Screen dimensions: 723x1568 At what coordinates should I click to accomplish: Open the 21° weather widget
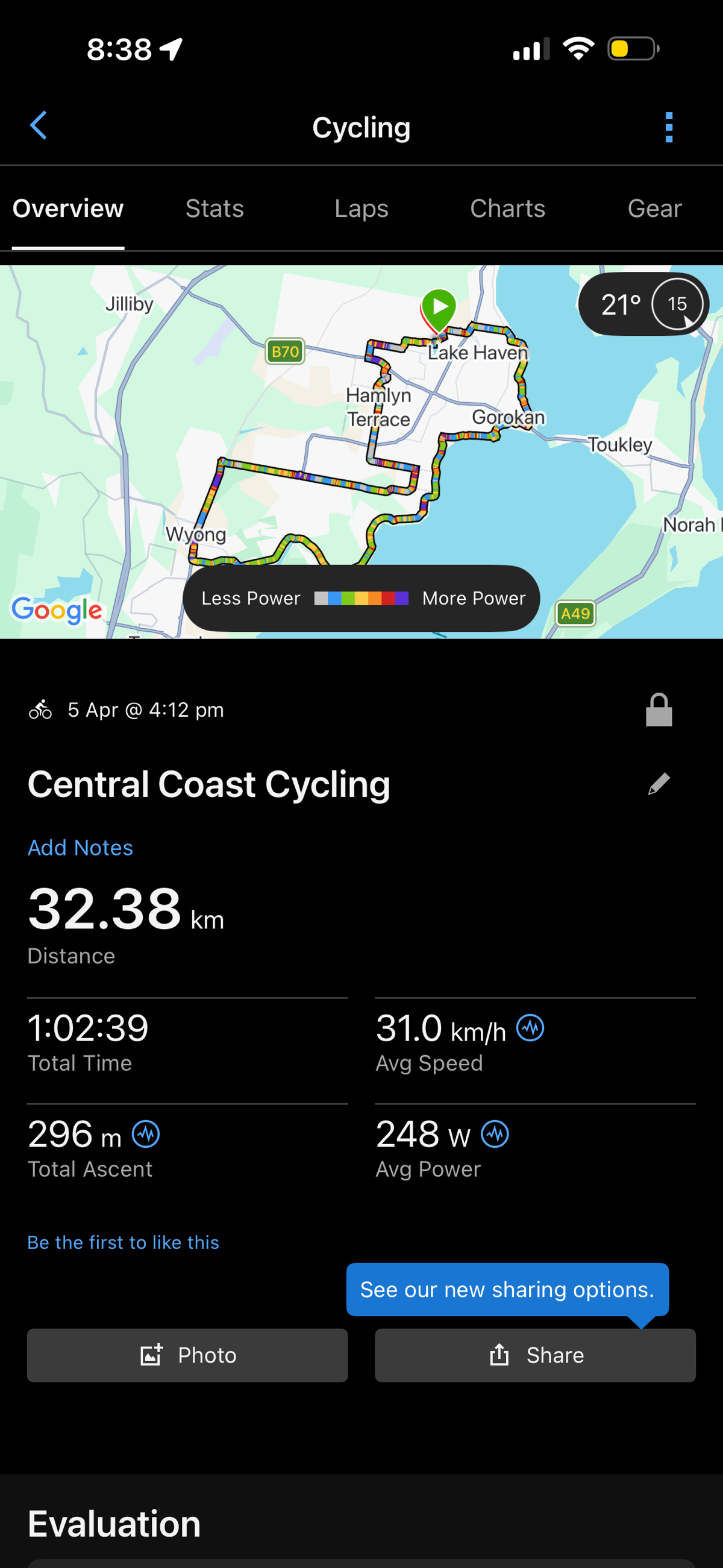(643, 304)
